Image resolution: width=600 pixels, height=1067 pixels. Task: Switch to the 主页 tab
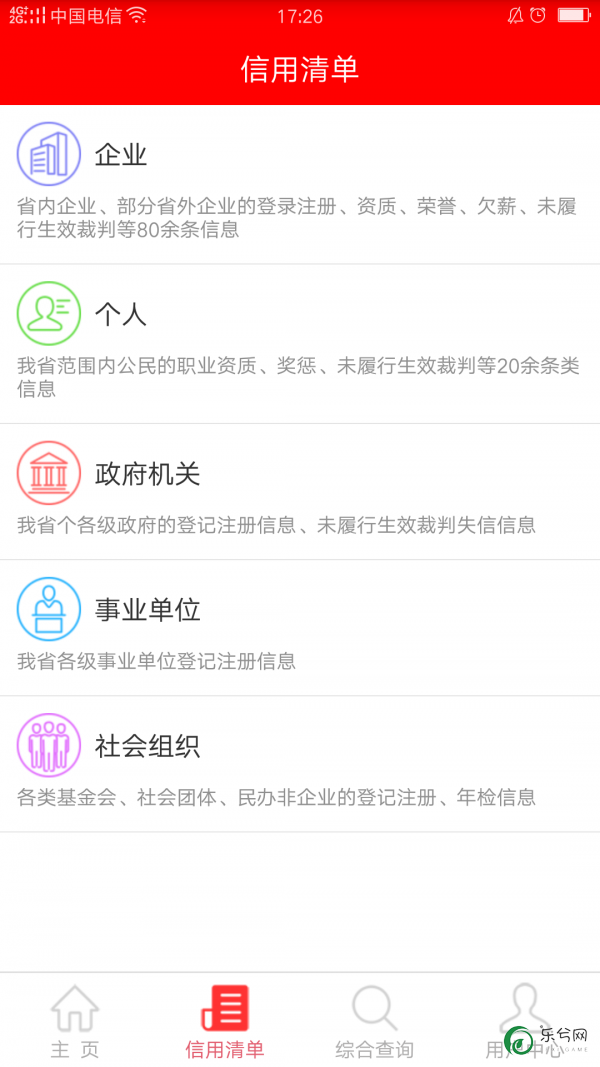coord(75,1020)
